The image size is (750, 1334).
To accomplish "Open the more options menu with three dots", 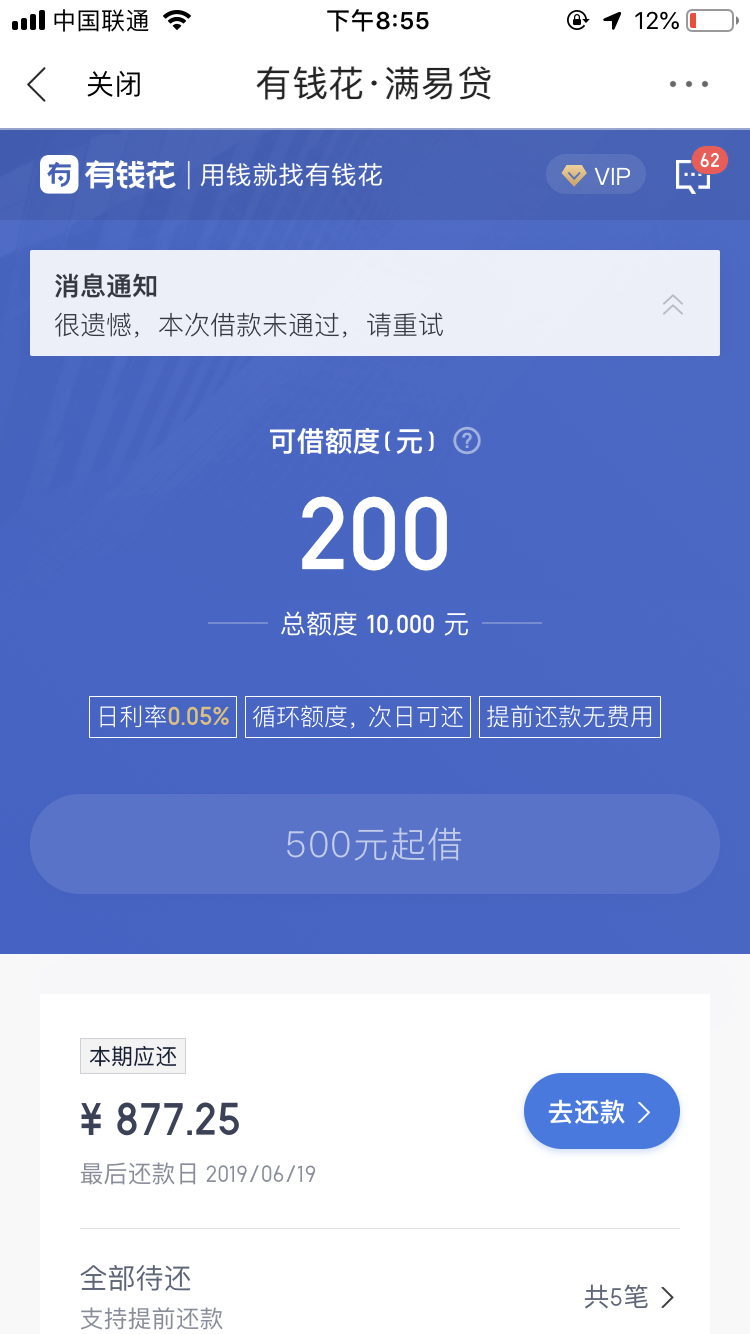I will click(687, 85).
